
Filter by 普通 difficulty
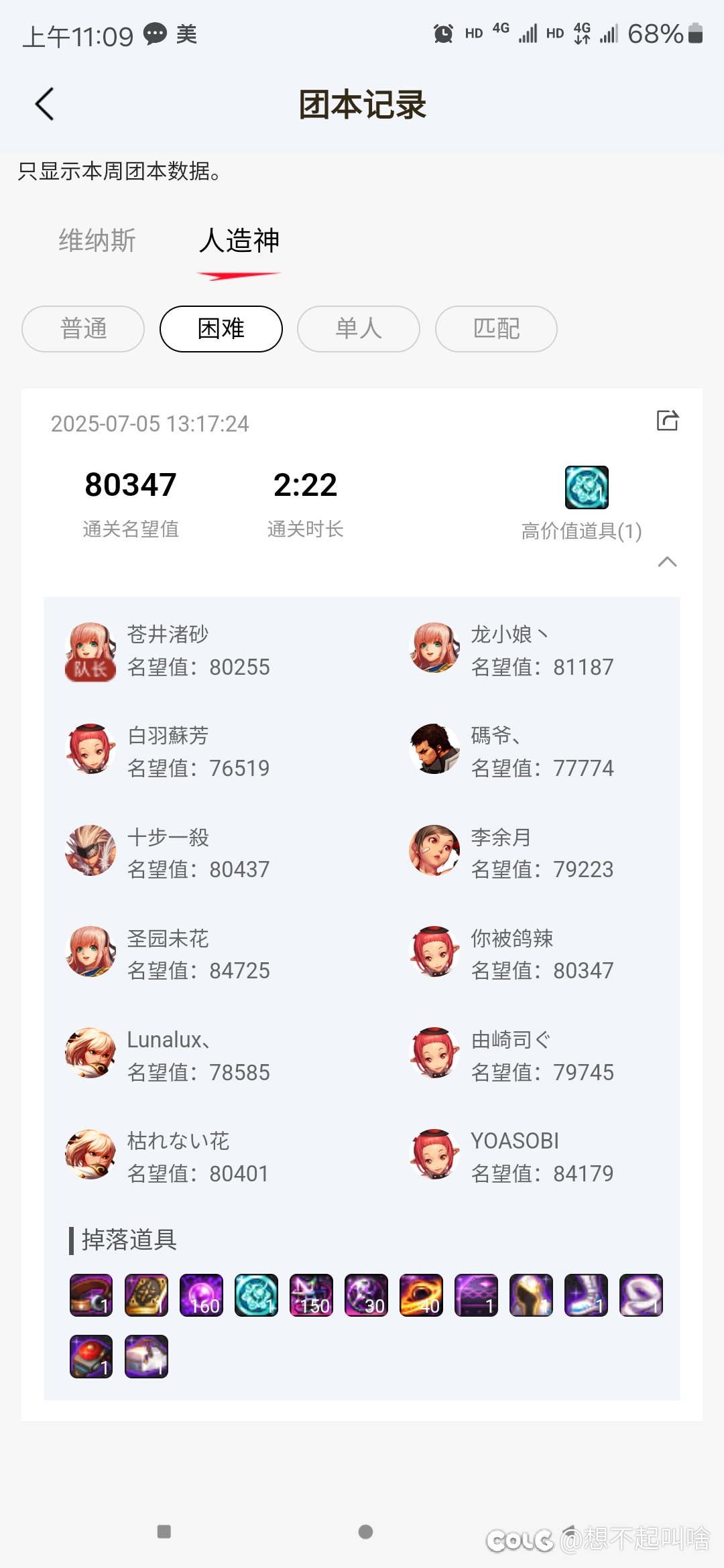[83, 329]
